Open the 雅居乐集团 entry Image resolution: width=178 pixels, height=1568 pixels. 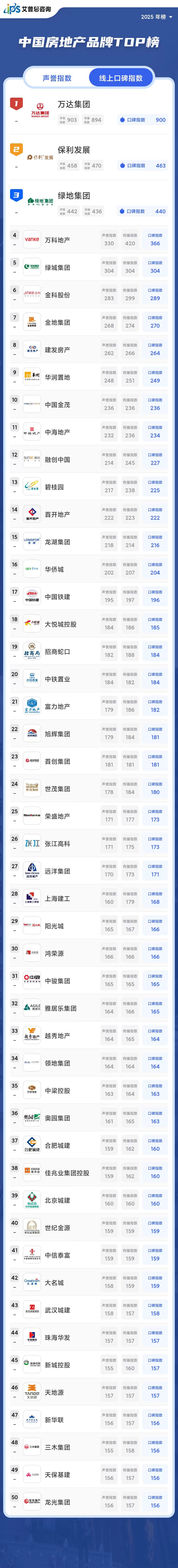(x=61, y=1009)
